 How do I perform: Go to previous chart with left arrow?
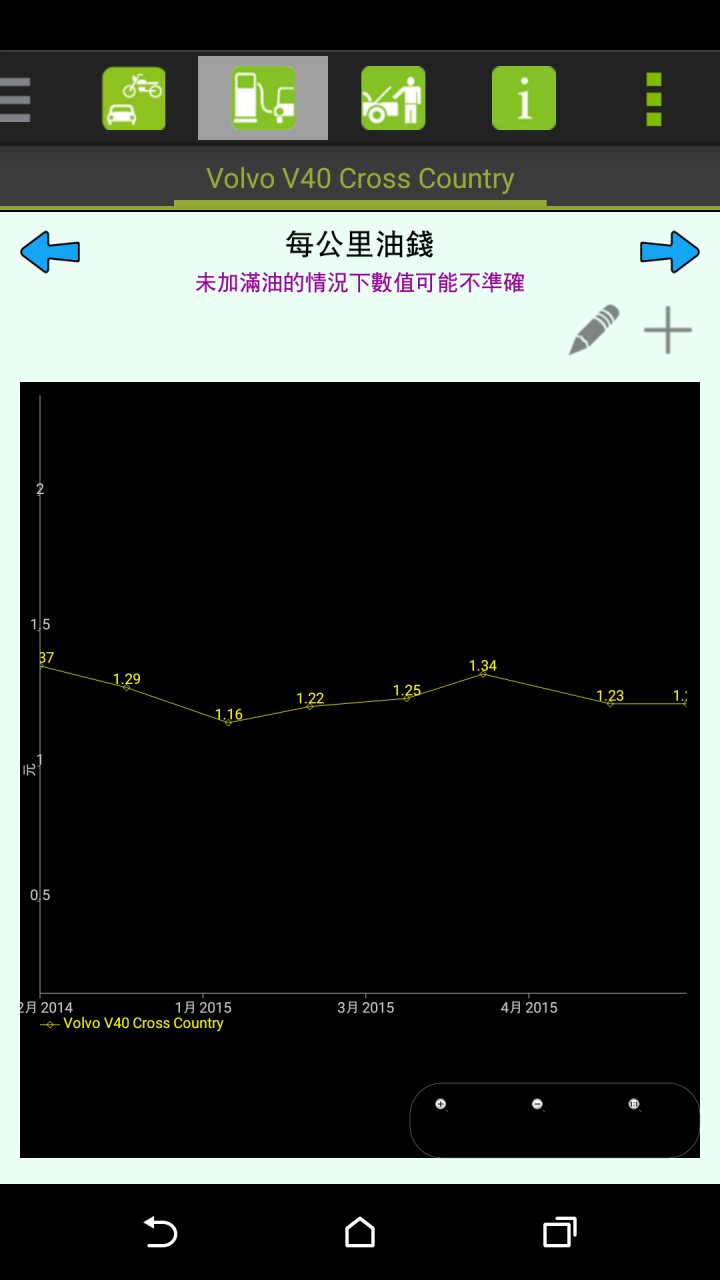pos(50,251)
